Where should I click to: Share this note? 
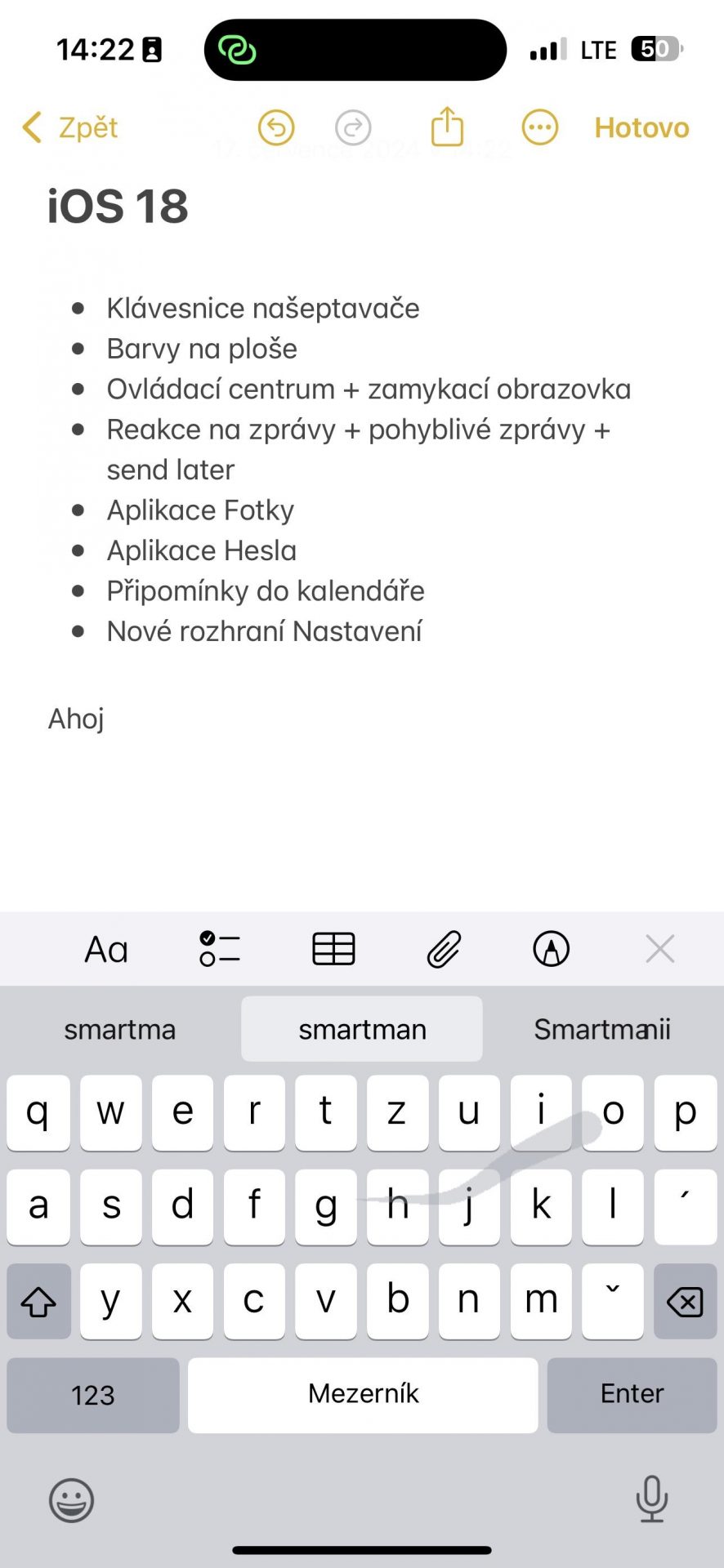[447, 127]
